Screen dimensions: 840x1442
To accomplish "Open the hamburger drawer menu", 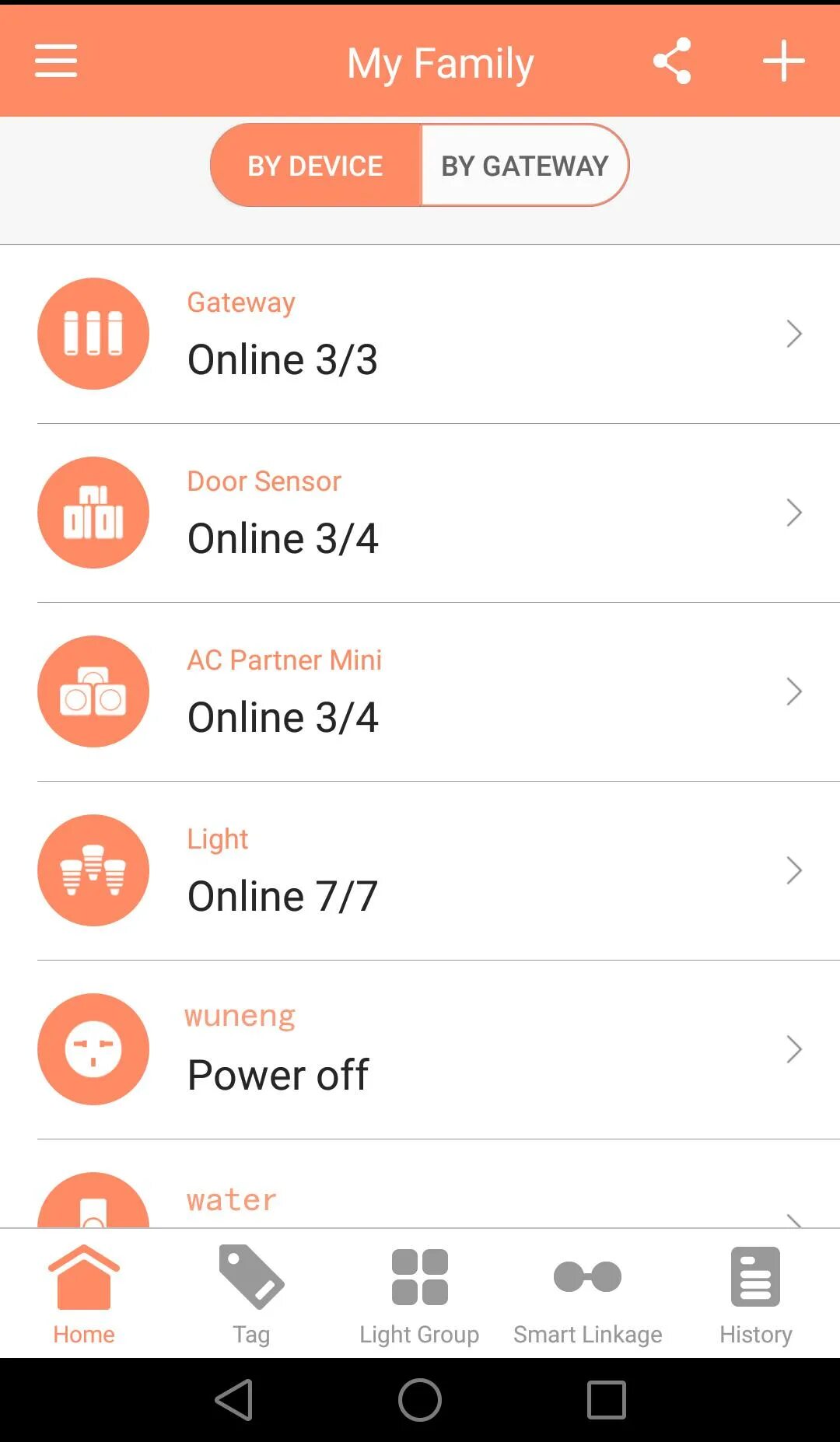I will (56, 61).
